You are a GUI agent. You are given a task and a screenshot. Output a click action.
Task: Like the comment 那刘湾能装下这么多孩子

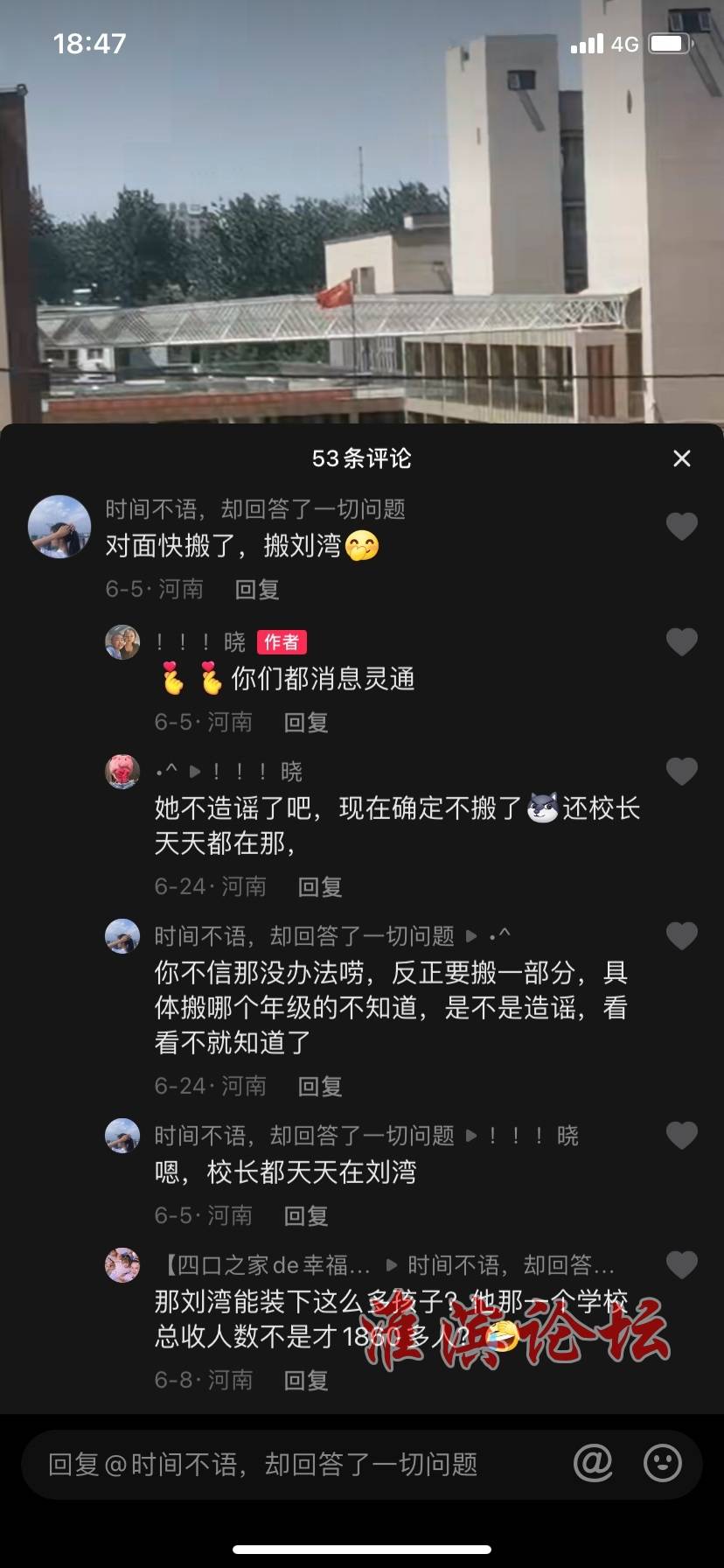point(681,1265)
